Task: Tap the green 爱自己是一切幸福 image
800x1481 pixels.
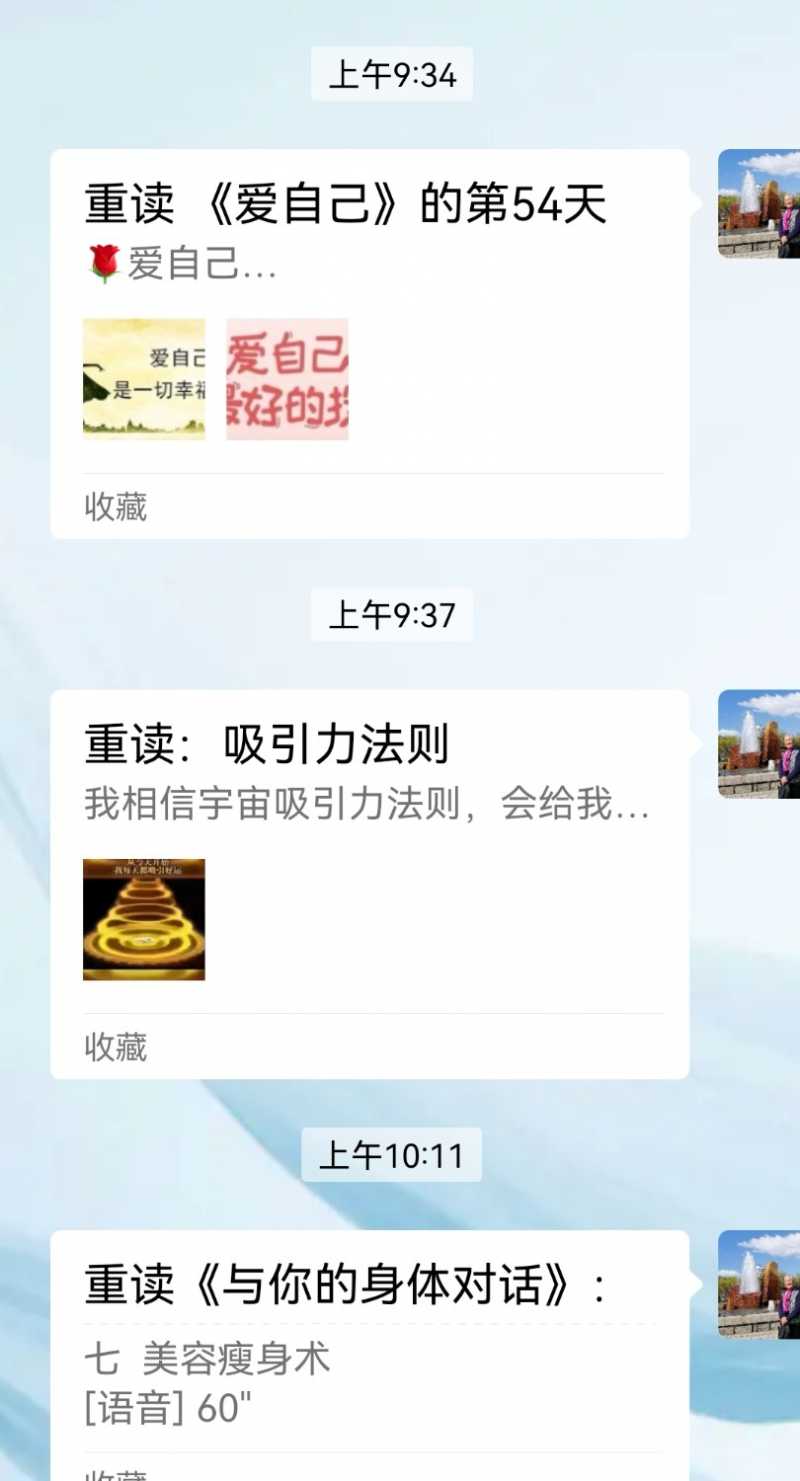Action: [143, 378]
